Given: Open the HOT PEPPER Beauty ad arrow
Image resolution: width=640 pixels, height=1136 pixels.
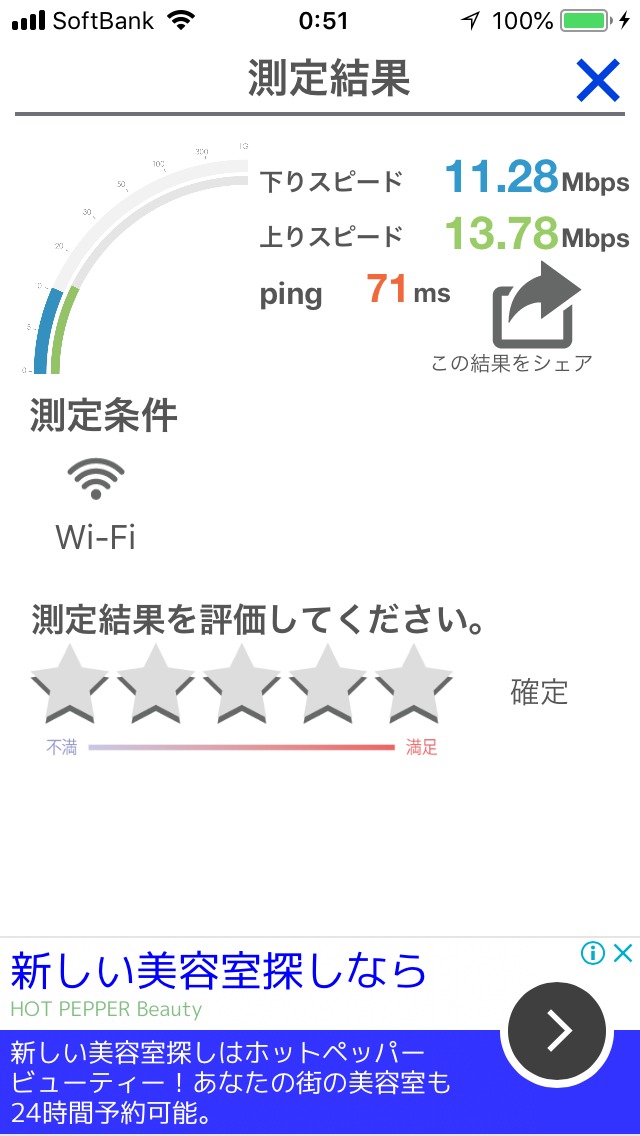Looking at the screenshot, I should point(556,1029).
